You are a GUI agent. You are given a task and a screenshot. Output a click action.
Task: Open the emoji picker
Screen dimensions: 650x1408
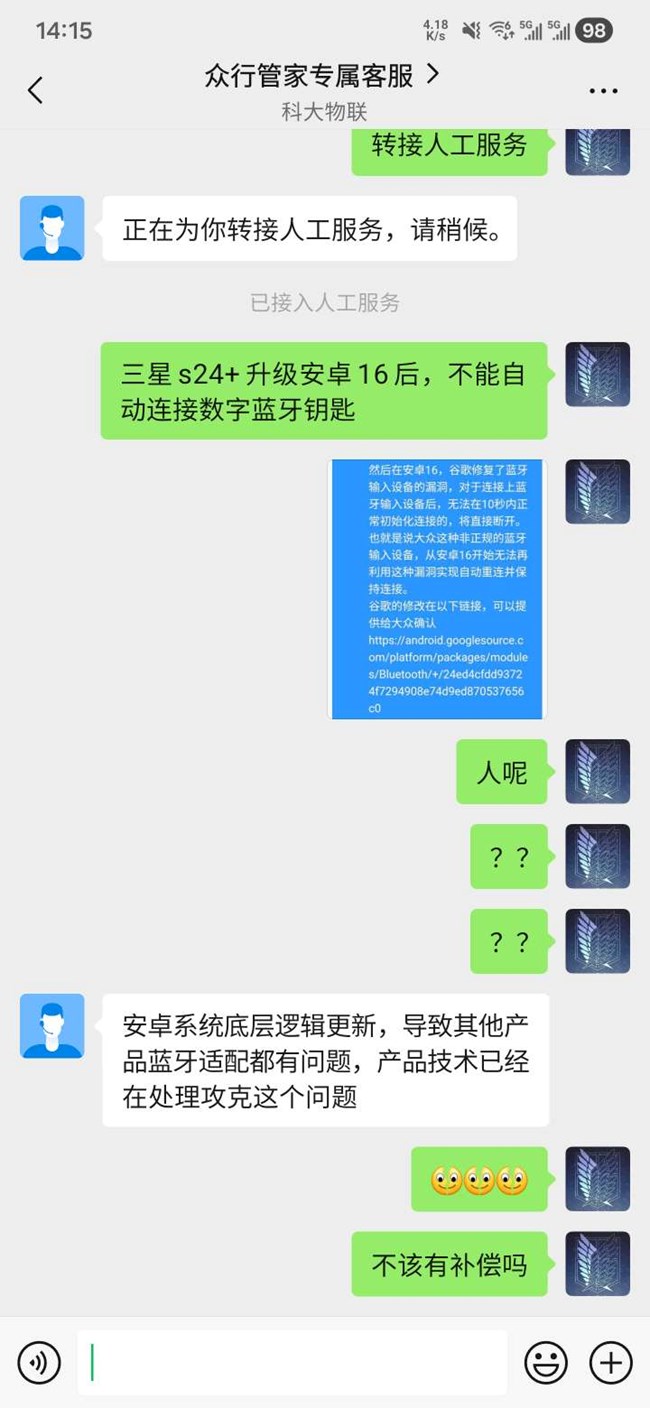[x=546, y=1362]
